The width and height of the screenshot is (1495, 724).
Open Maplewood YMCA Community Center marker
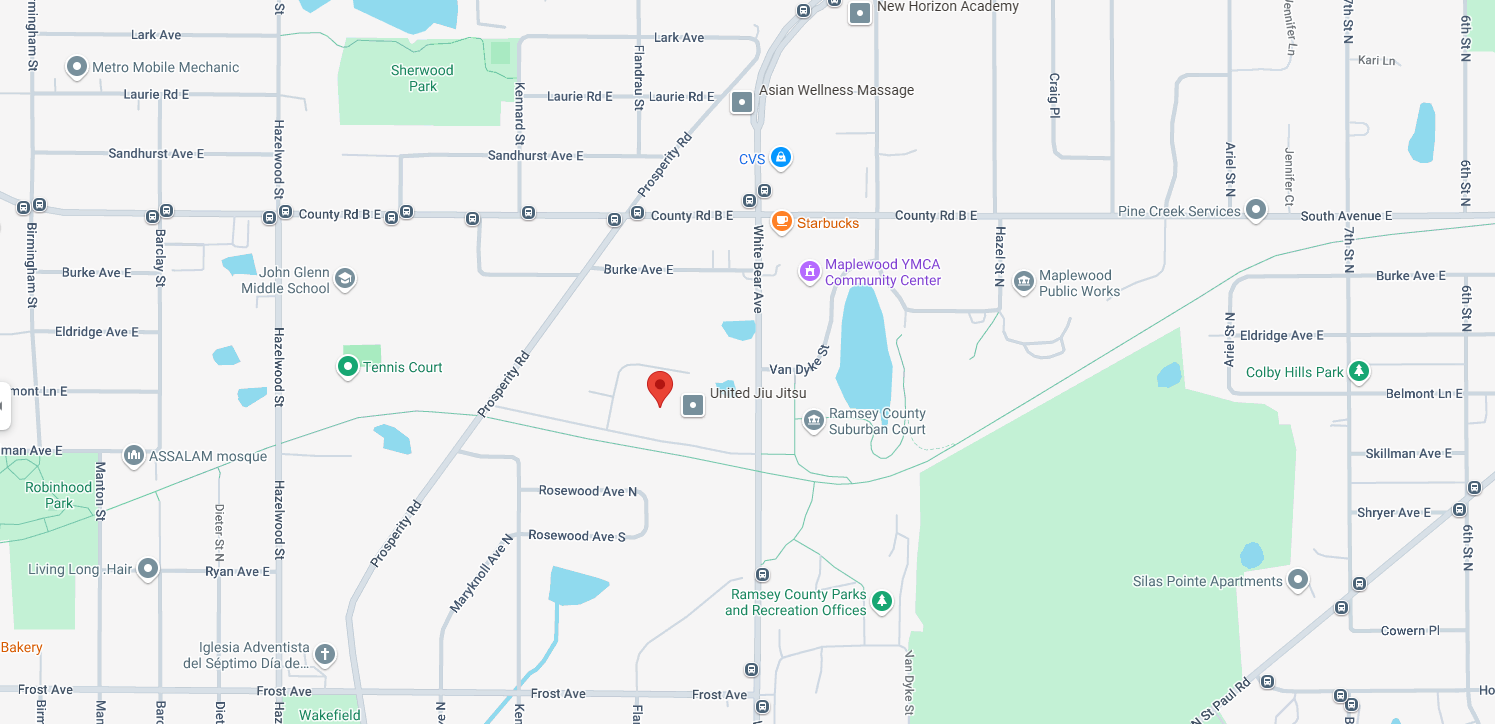point(810,271)
